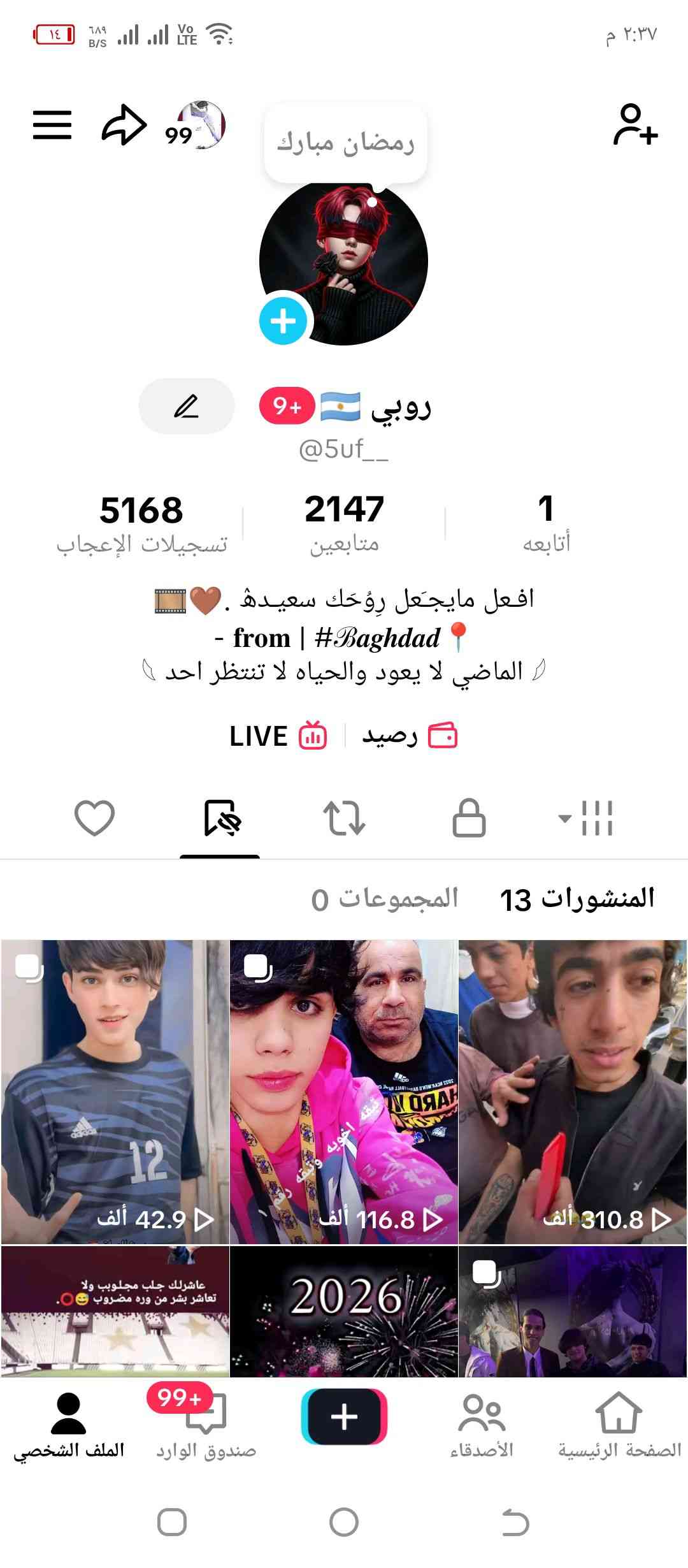Open the posts grid tab dropdown
The height and width of the screenshot is (1568, 688).
(x=587, y=817)
